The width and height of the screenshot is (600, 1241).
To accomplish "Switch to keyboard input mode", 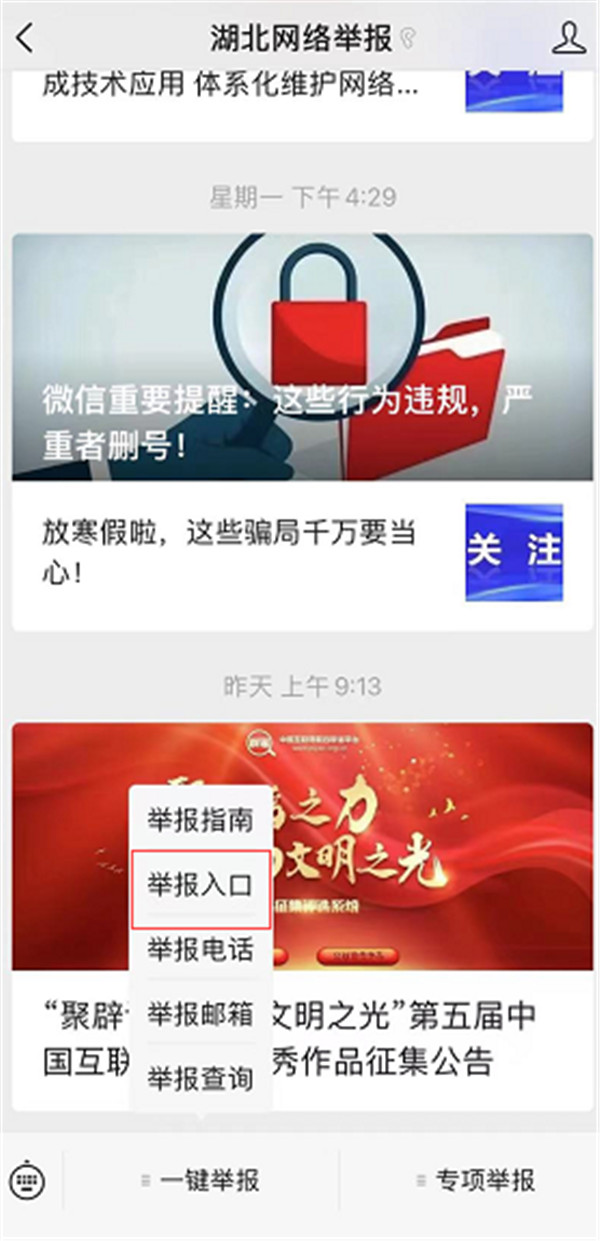I will [30, 1181].
